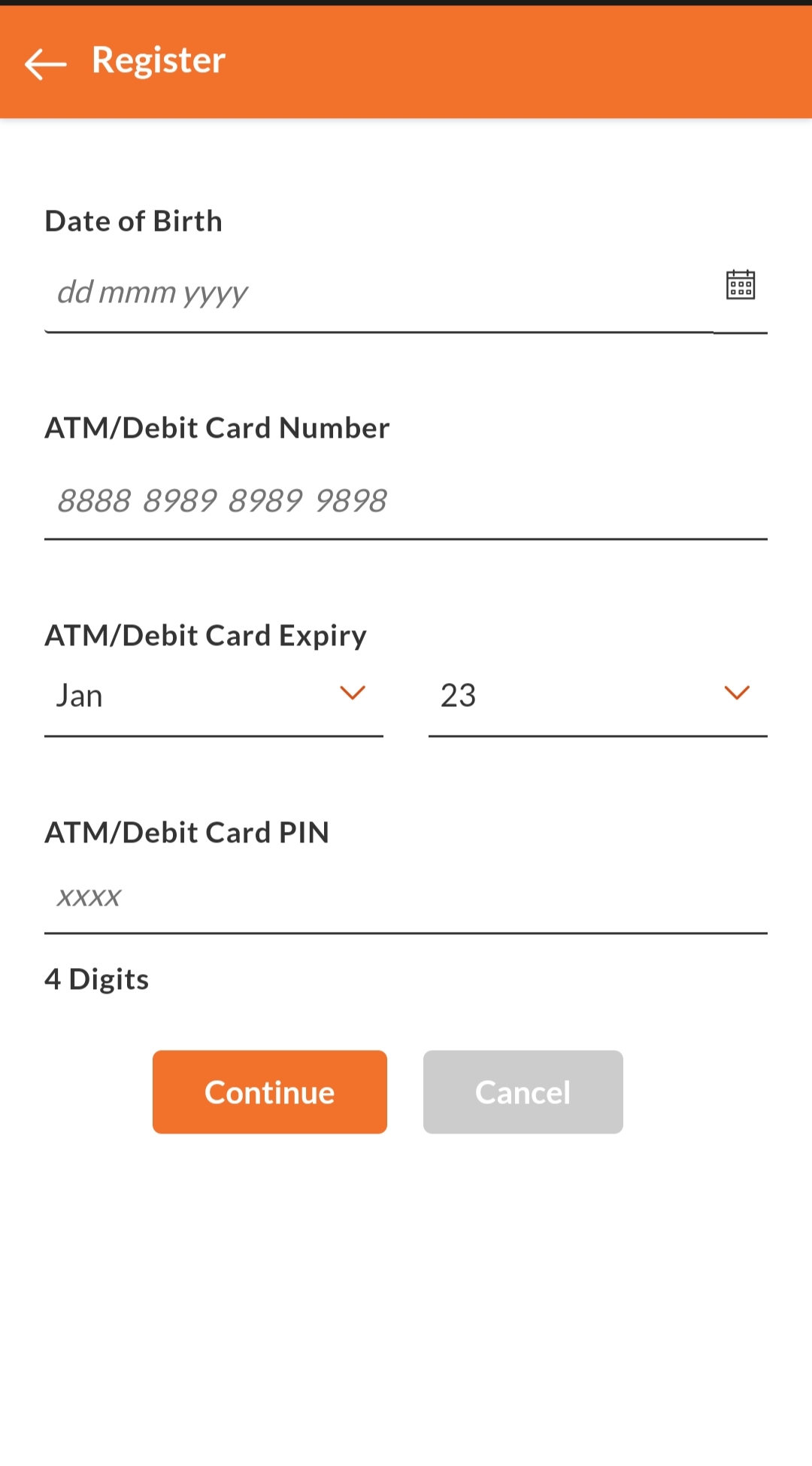The image size is (812, 1466).
Task: Expand the expiry month dropdown showing Jan
Action: 214,696
